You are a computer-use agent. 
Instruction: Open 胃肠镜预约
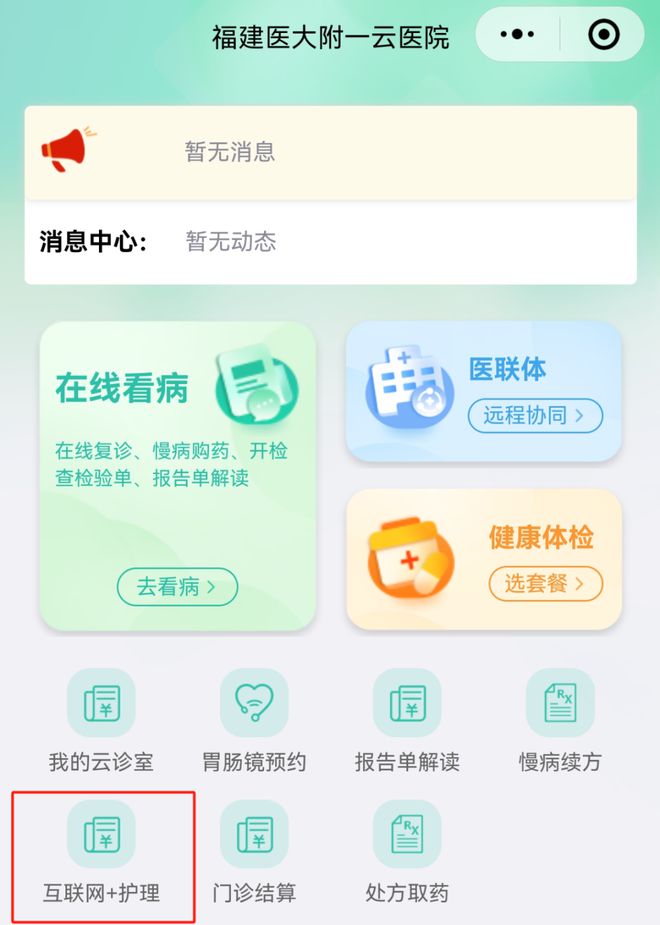pos(254,722)
